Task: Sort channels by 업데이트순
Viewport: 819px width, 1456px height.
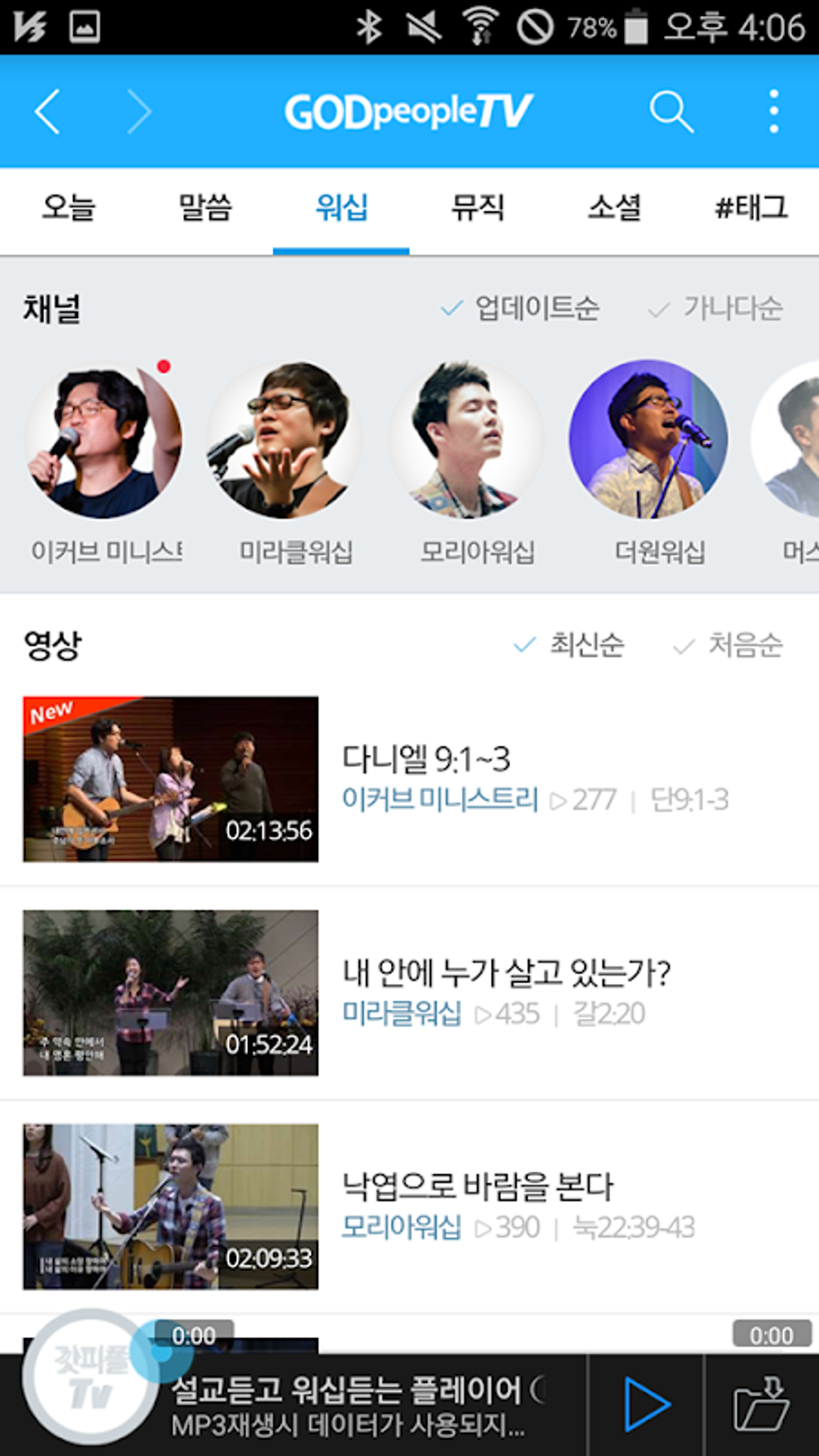Action: pos(520,308)
